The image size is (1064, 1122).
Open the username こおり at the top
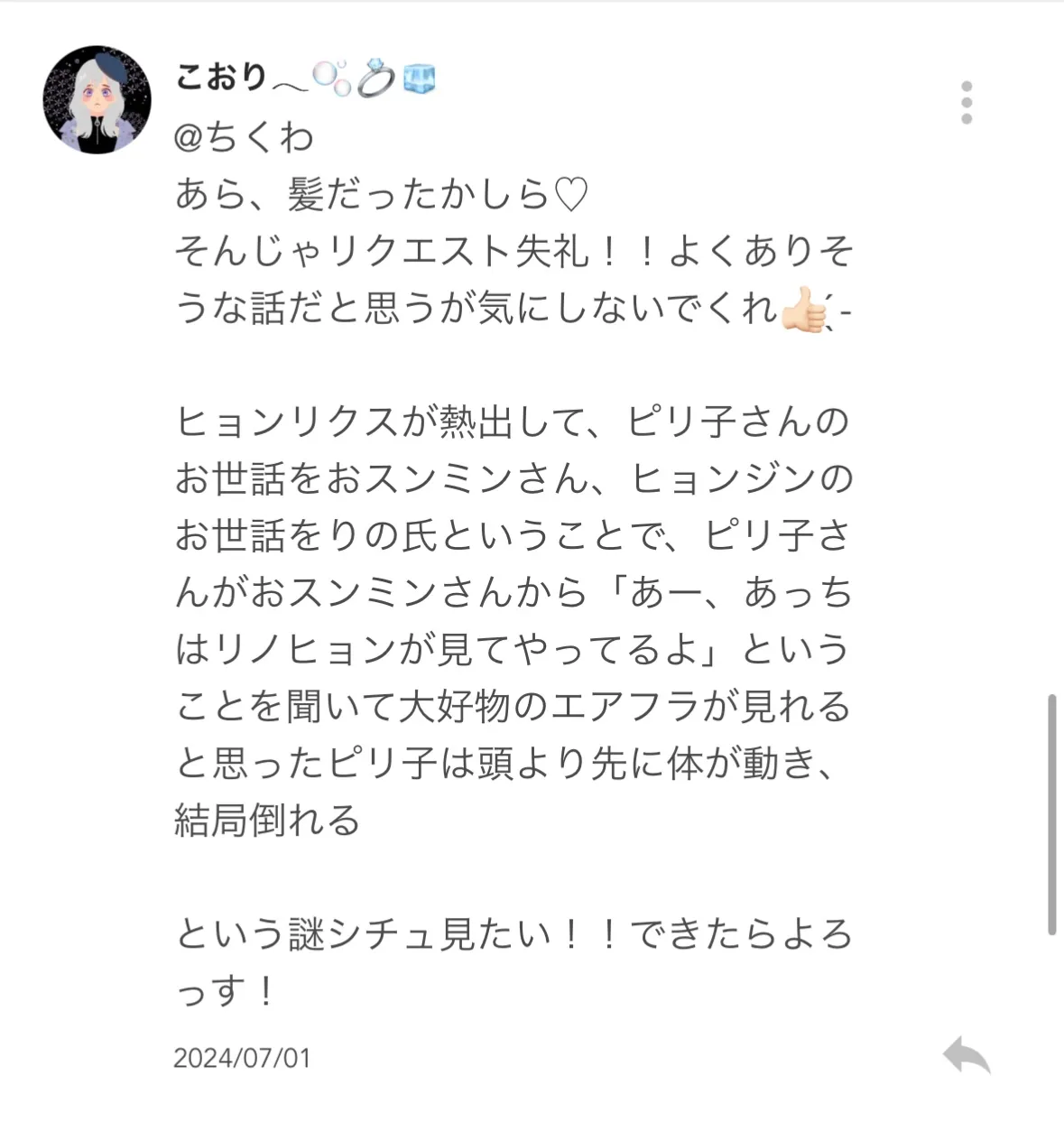click(x=222, y=78)
